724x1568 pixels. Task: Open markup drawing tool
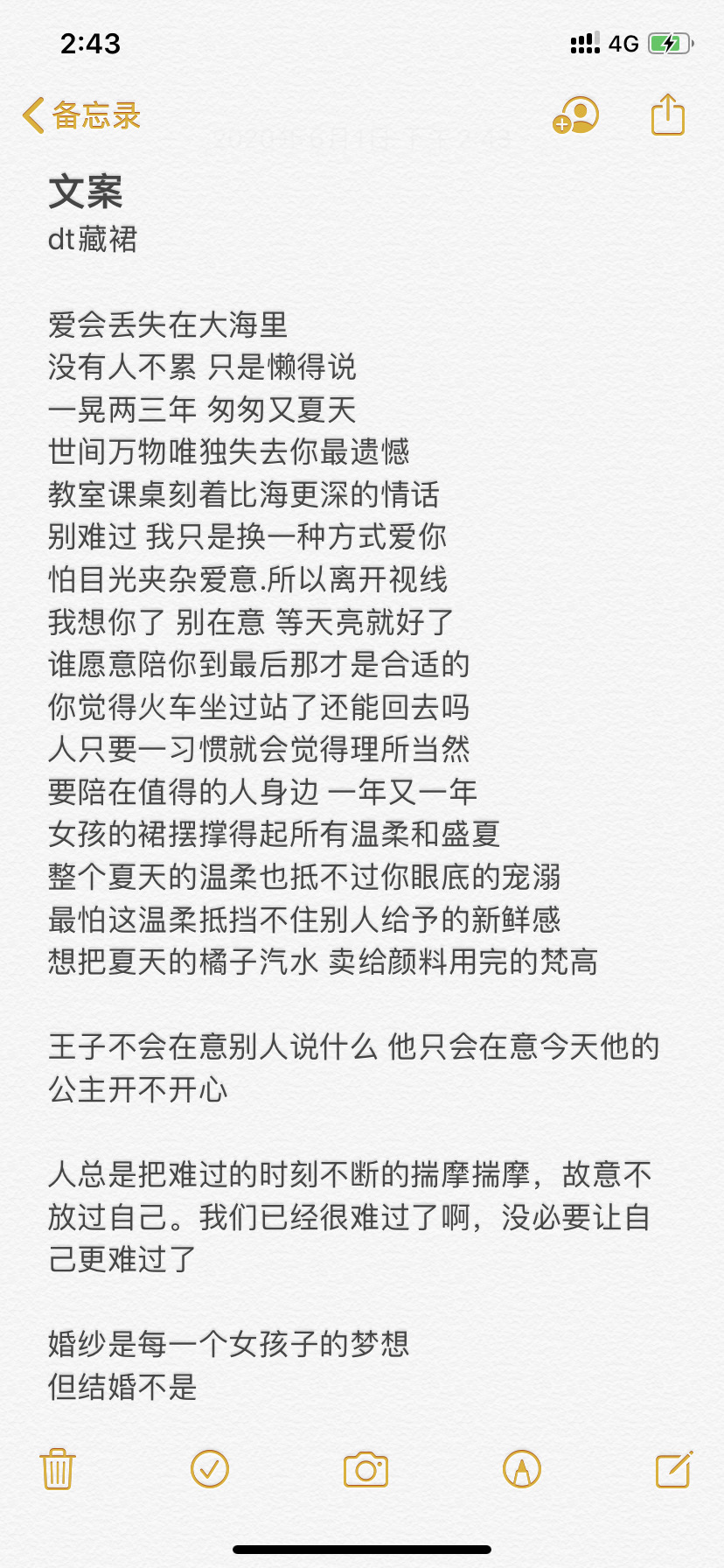522,1469
